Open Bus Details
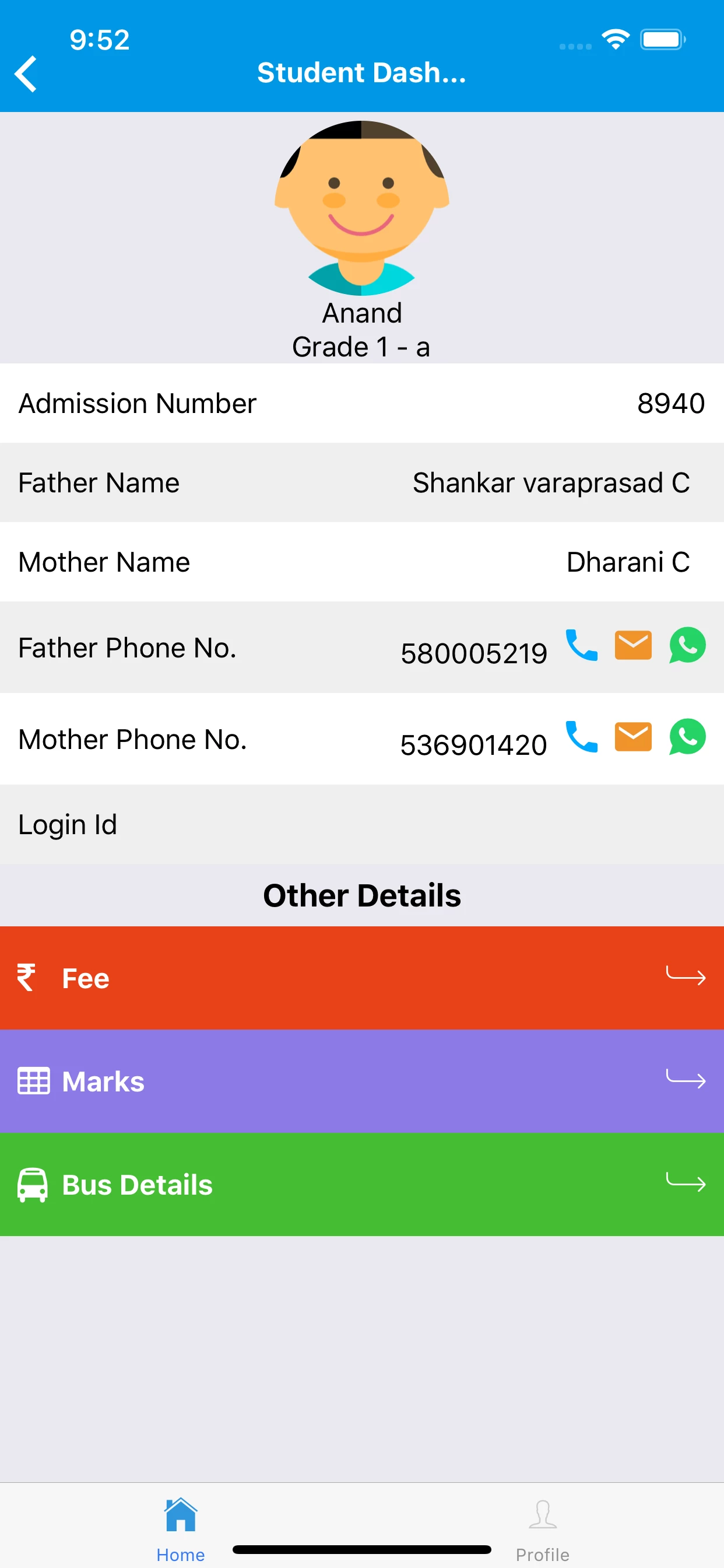 coord(362,1185)
